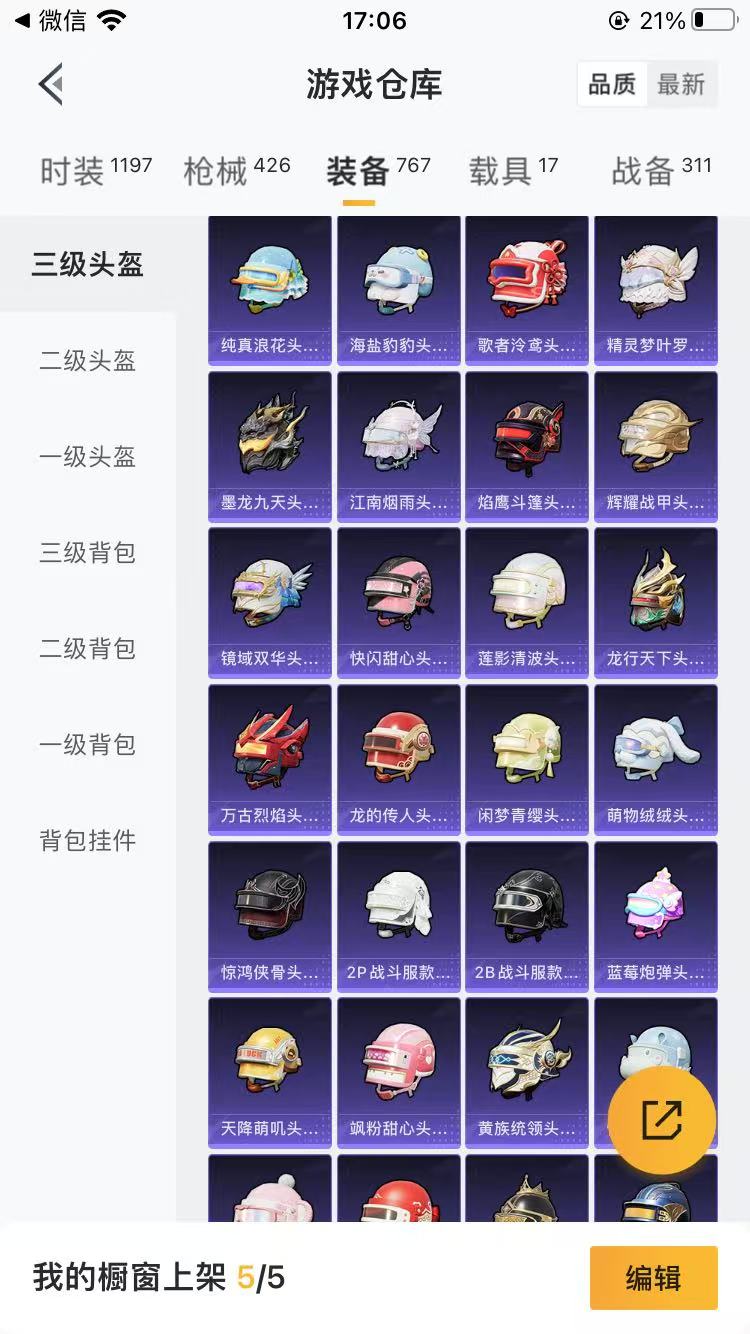View the 墨龙九天 helmet
750x1334 pixels.
pos(270,446)
